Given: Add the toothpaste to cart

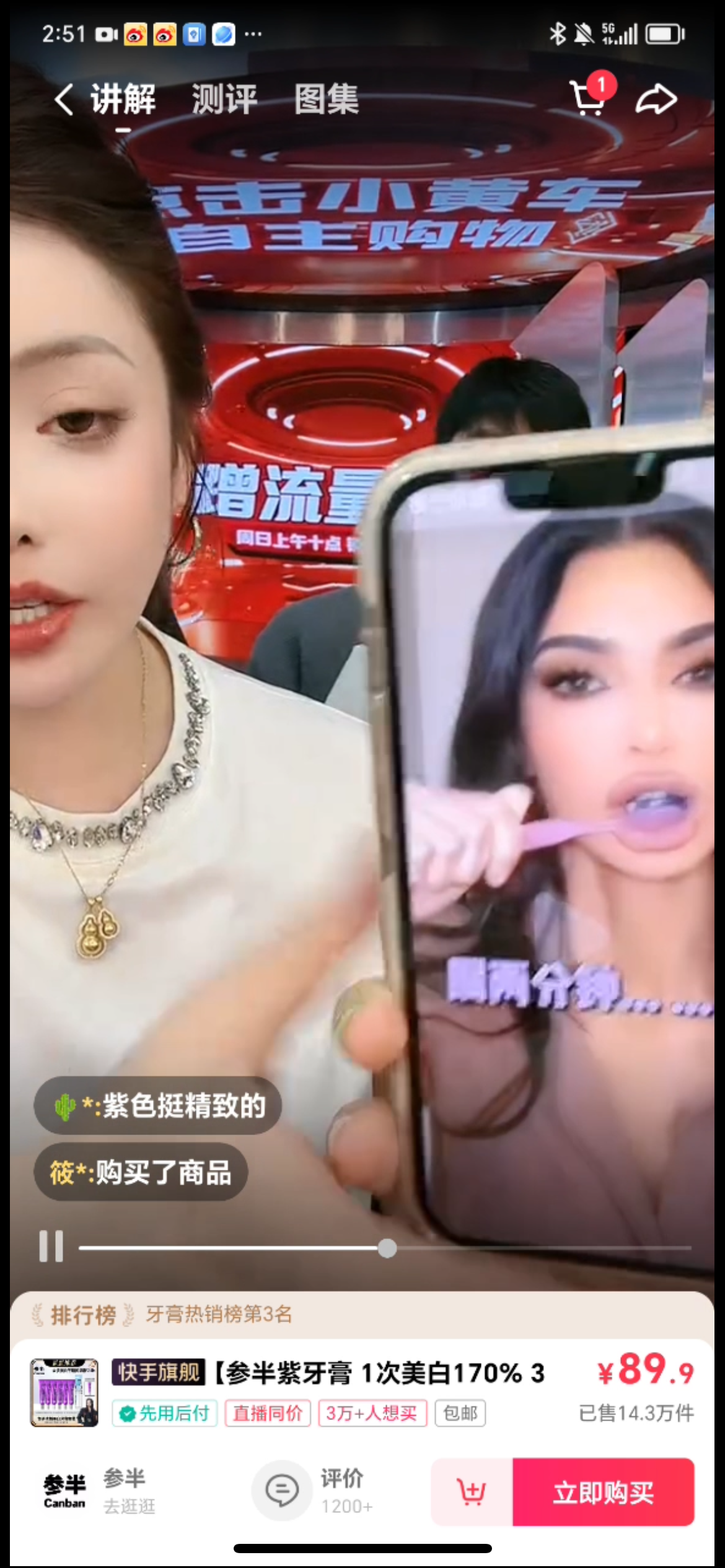Looking at the screenshot, I should click(x=472, y=1492).
